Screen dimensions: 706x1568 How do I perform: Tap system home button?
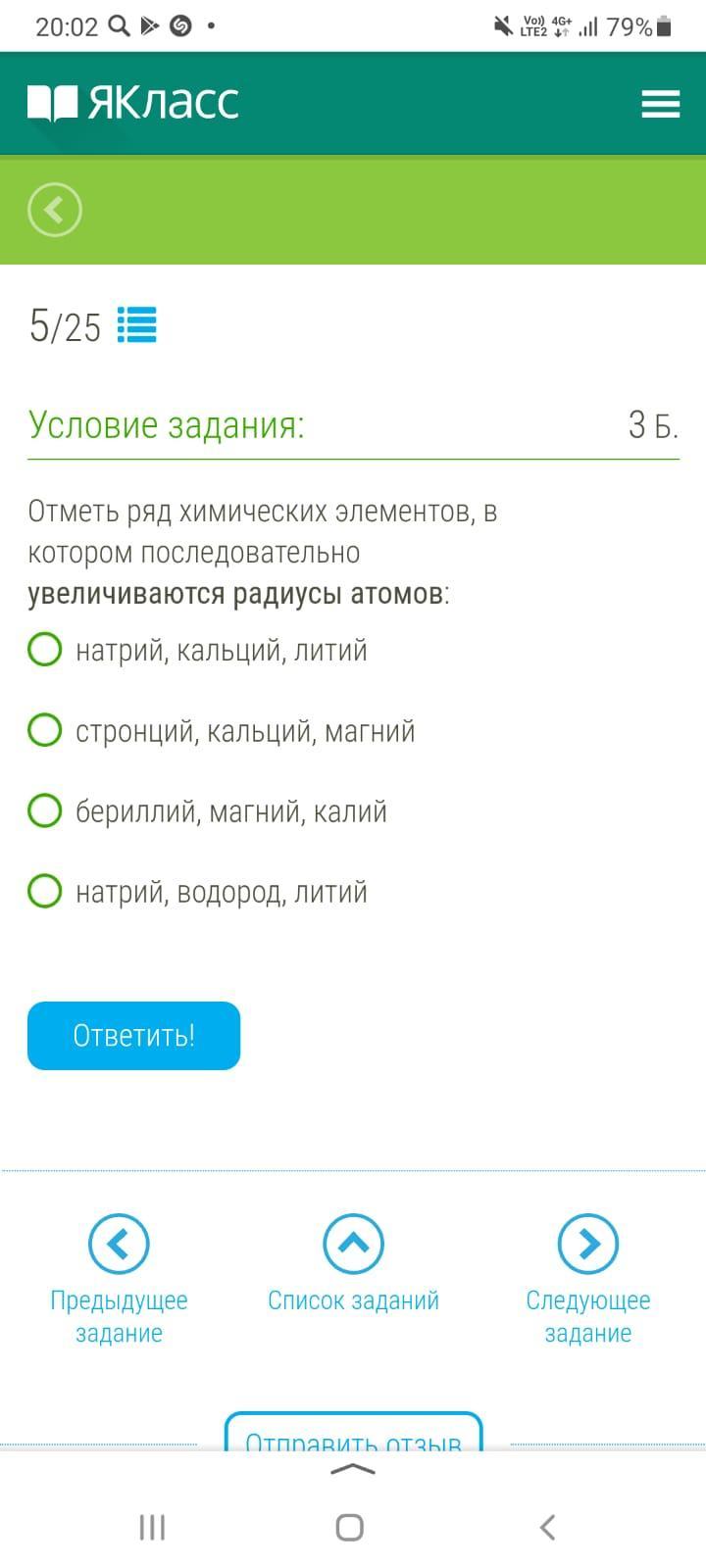pyautogui.click(x=350, y=1527)
